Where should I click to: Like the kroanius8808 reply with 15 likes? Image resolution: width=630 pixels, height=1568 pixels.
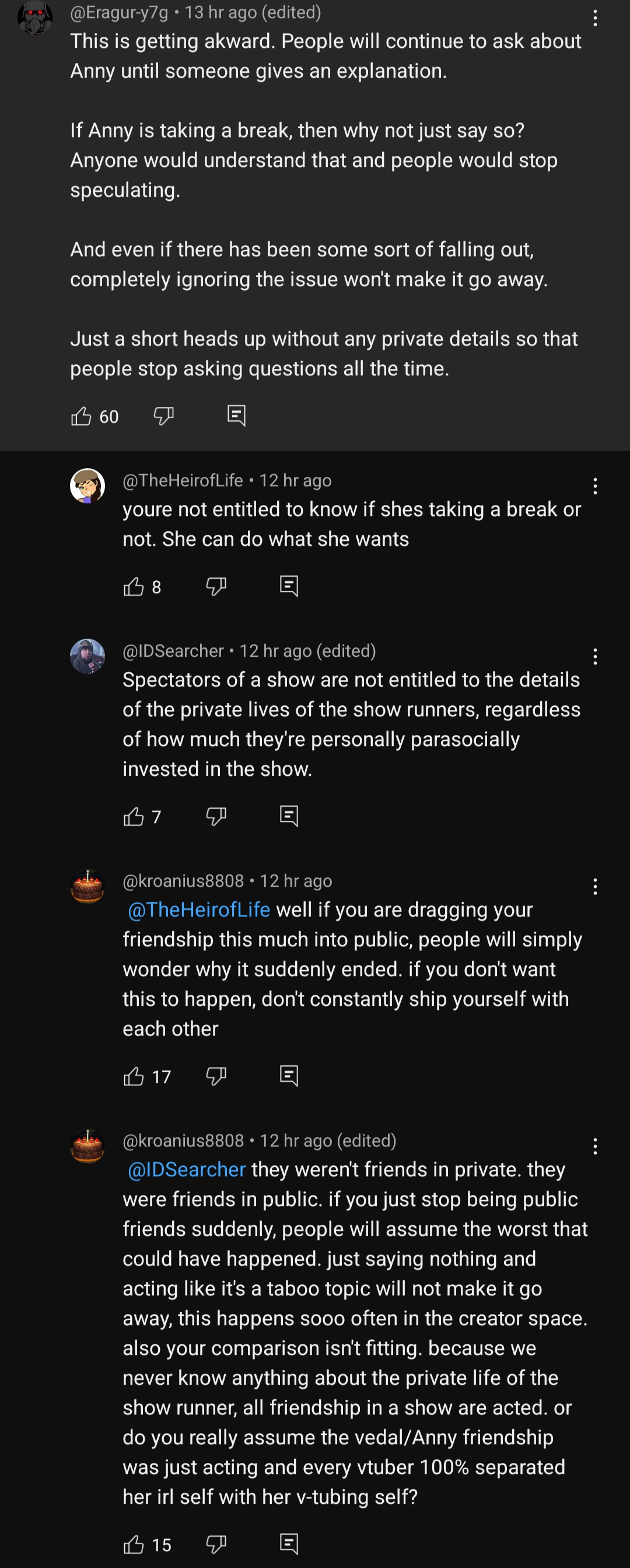coord(134,1544)
